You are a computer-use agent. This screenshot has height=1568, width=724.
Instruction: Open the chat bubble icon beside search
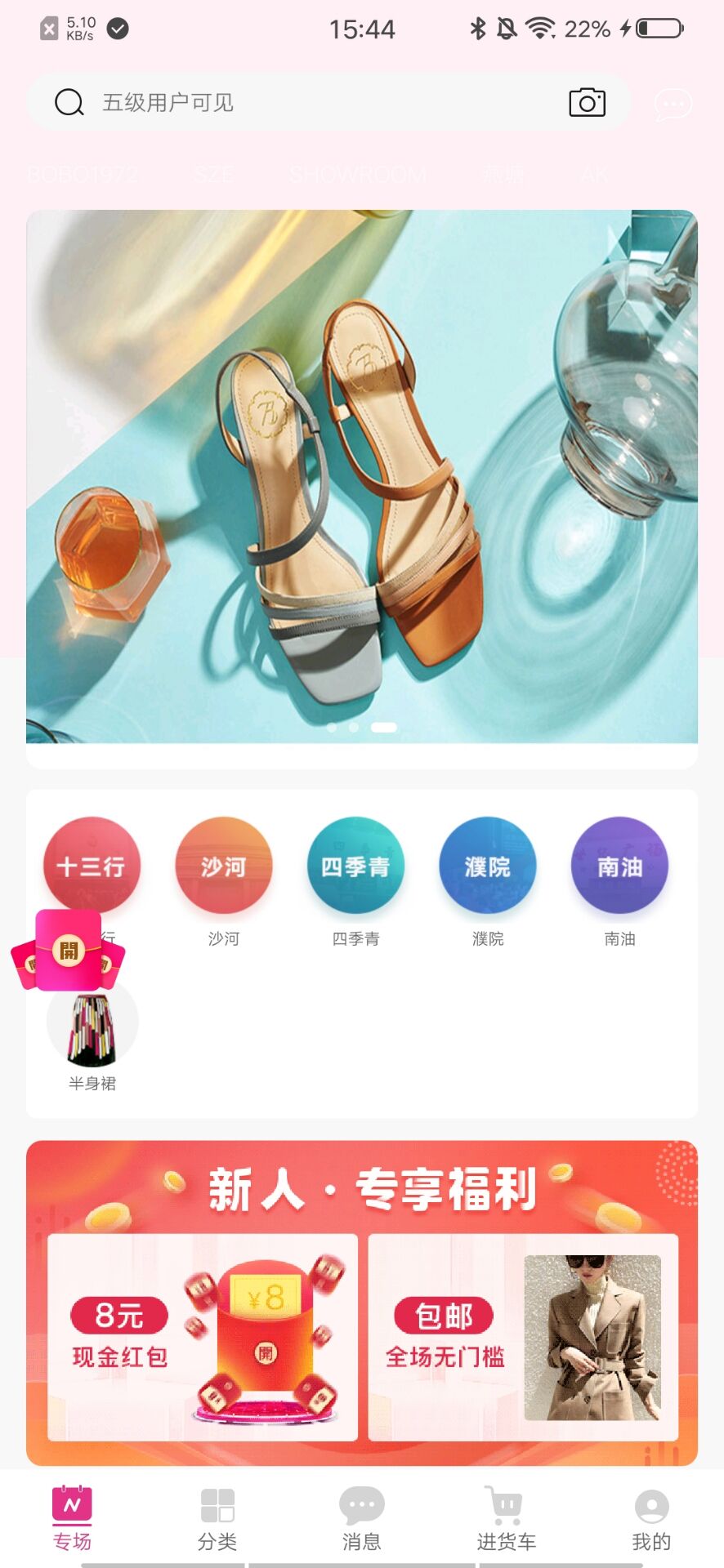pyautogui.click(x=673, y=105)
